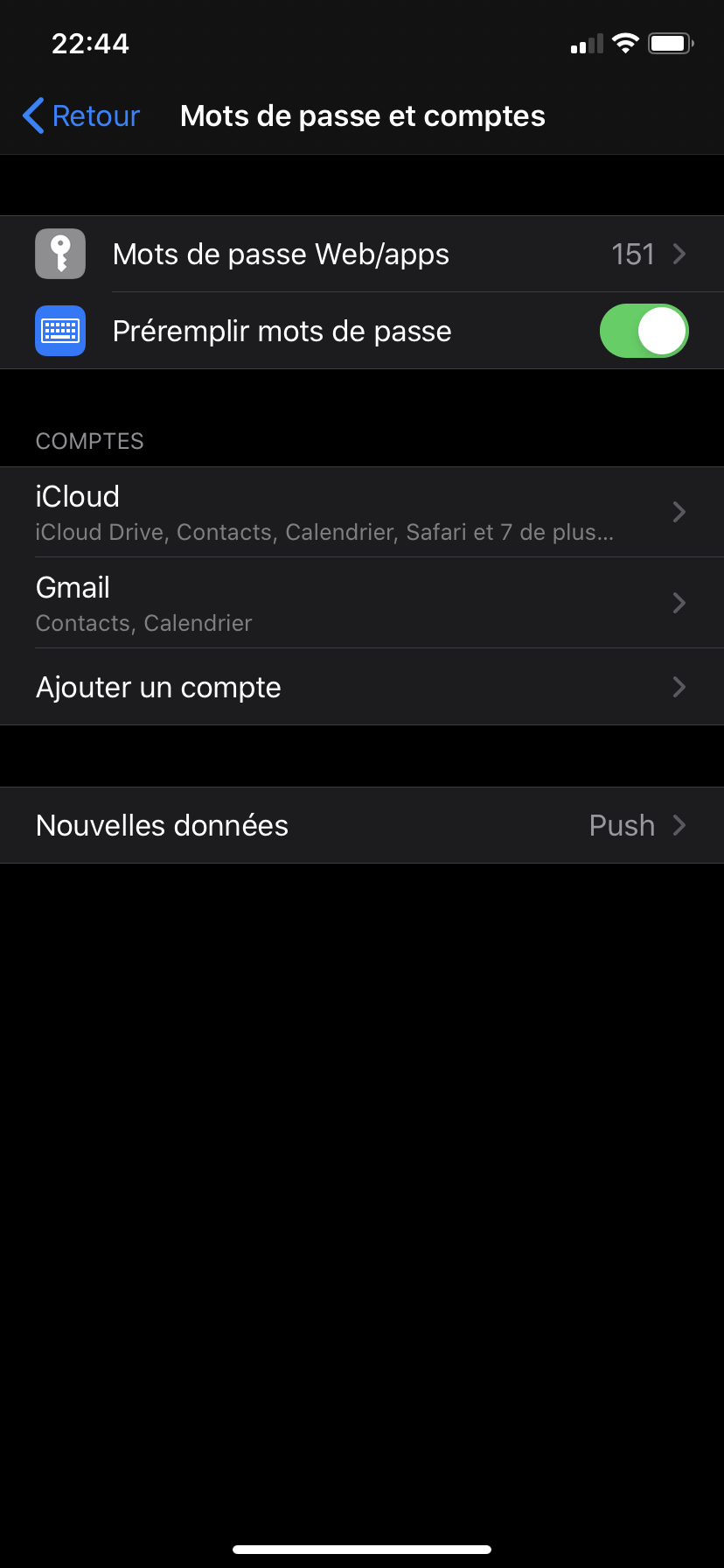The width and height of the screenshot is (724, 1568).
Task: Open Mots de passe Web/apps
Action: 362,255
